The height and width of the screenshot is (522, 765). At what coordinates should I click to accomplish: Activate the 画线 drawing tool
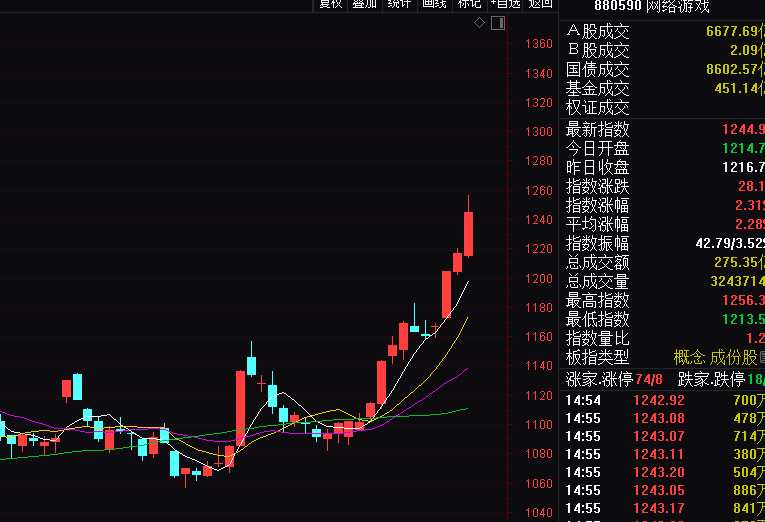point(434,4)
